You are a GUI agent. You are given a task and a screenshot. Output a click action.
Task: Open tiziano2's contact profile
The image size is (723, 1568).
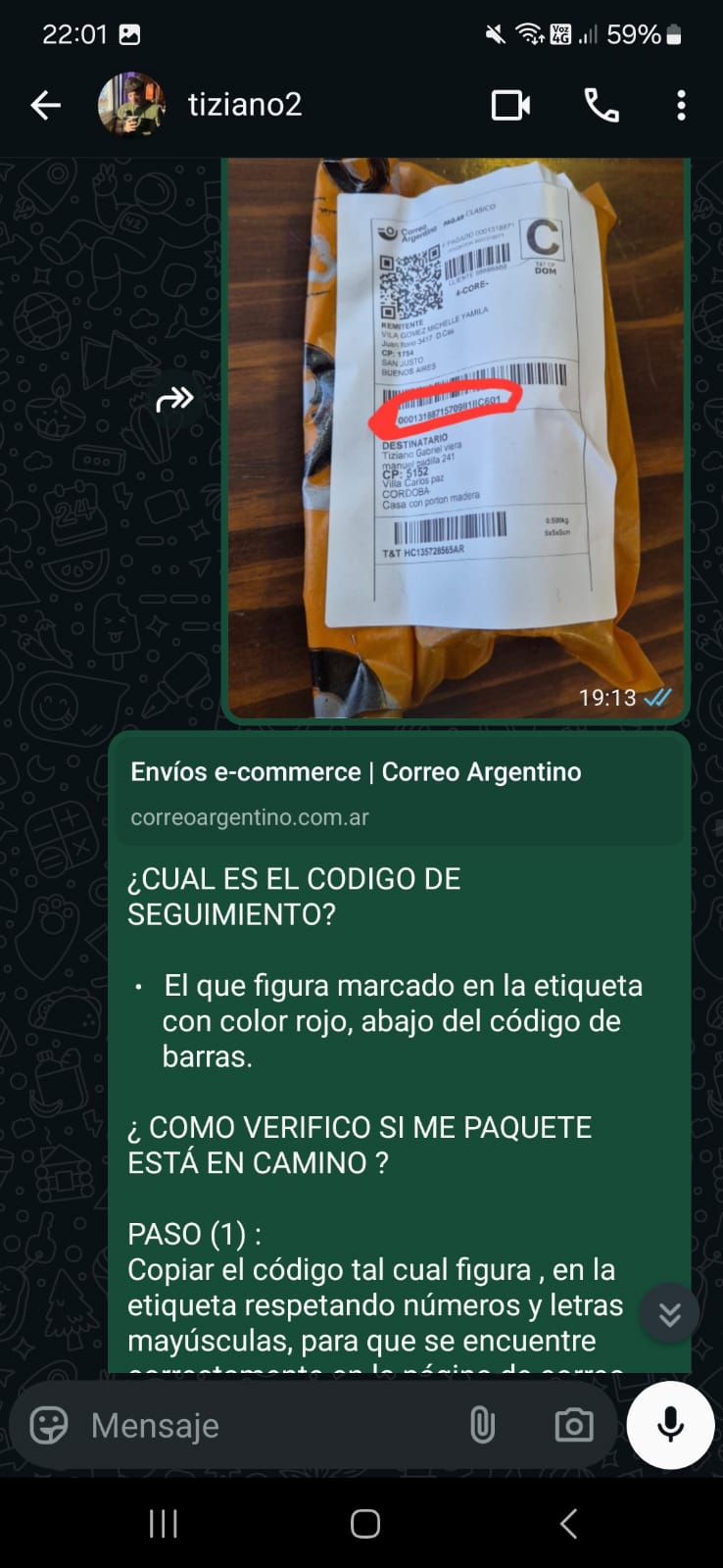[244, 105]
